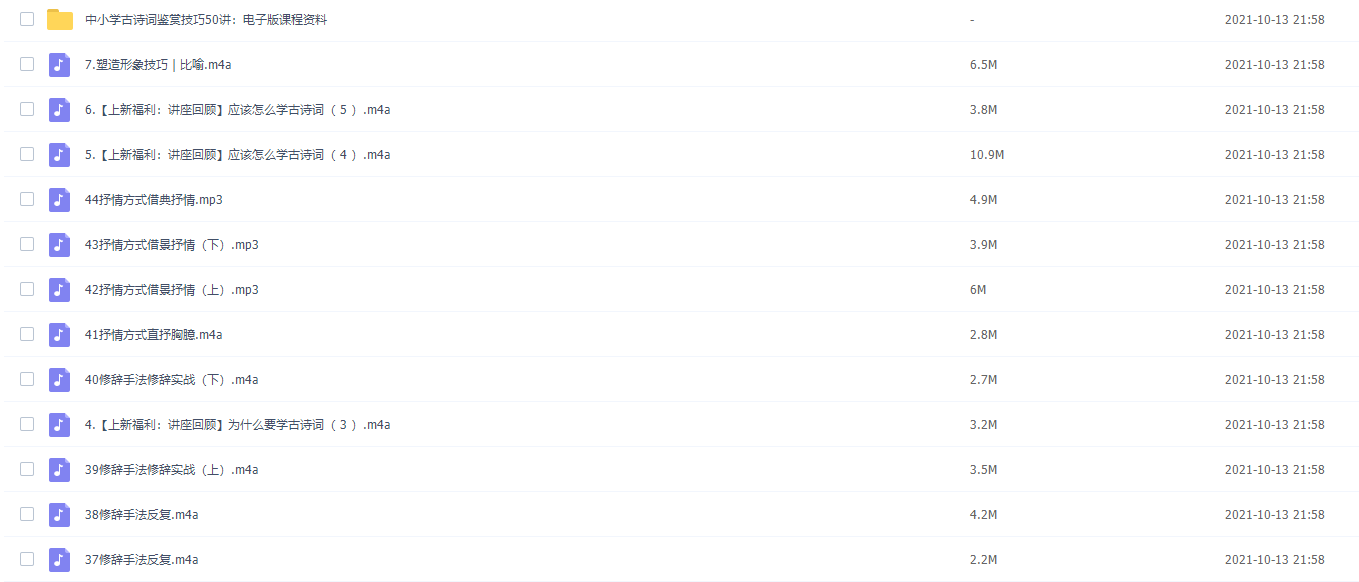Open 44抒情方式借典抒情.mp3 file
Viewport: 1359px width, 582px height.
(153, 200)
